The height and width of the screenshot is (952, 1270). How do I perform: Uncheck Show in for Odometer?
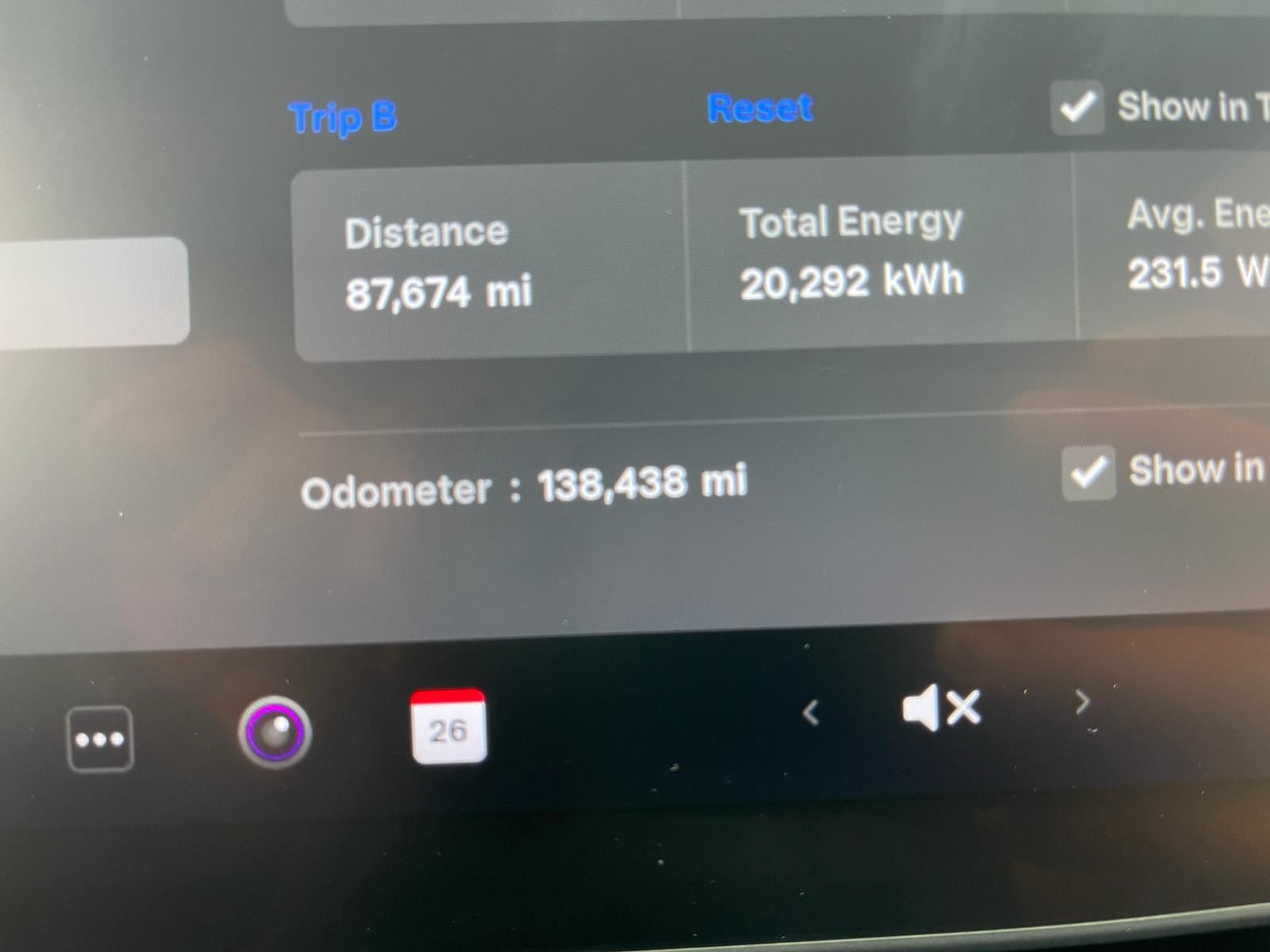pyautogui.click(x=1088, y=473)
